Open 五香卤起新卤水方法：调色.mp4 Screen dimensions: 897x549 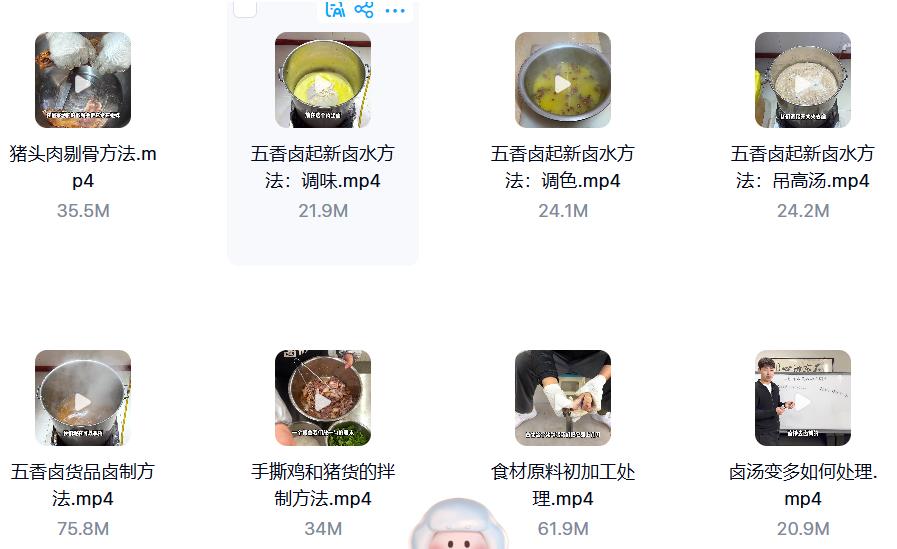click(x=563, y=81)
